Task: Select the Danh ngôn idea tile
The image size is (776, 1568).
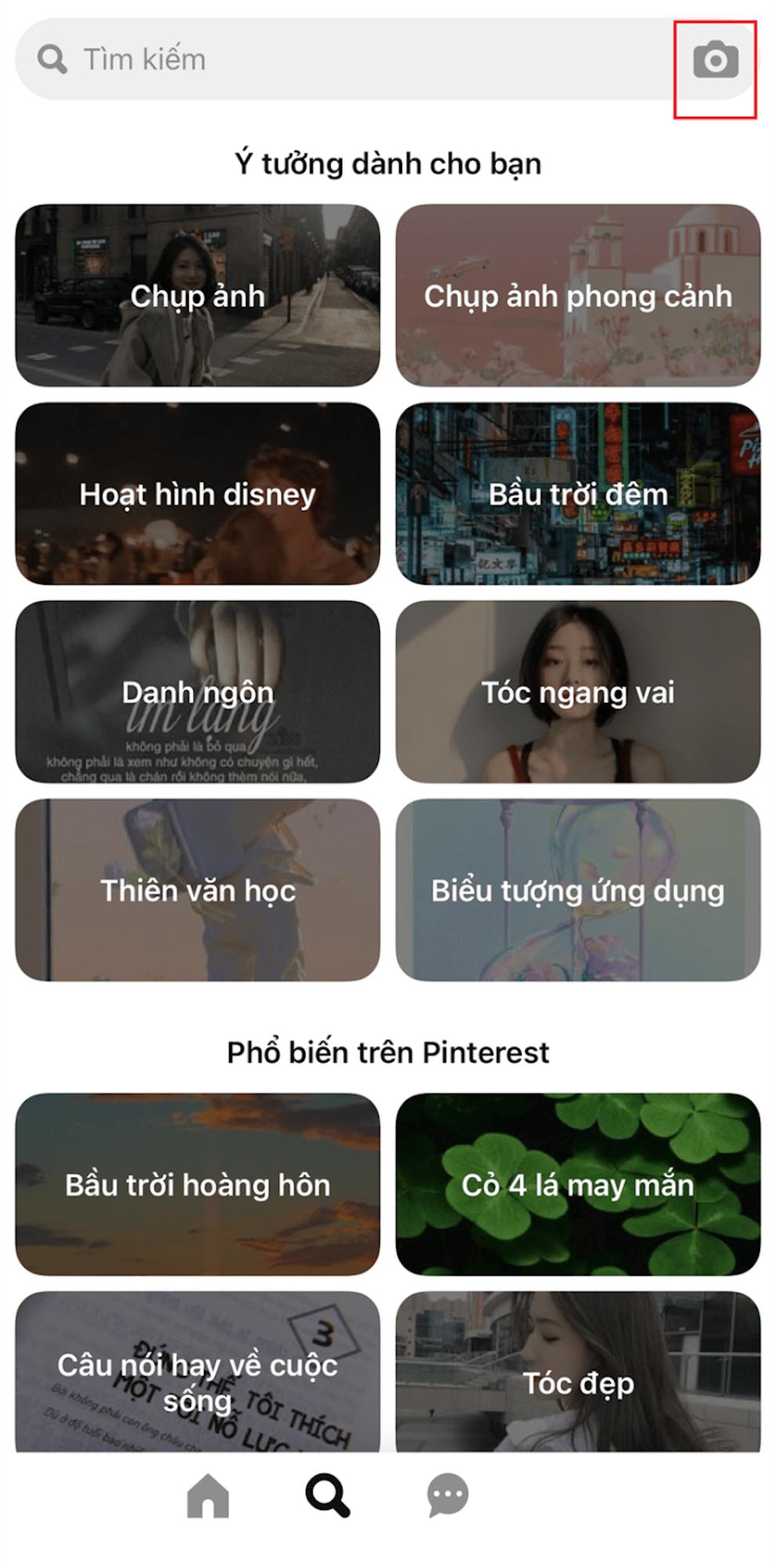Action: [x=198, y=692]
